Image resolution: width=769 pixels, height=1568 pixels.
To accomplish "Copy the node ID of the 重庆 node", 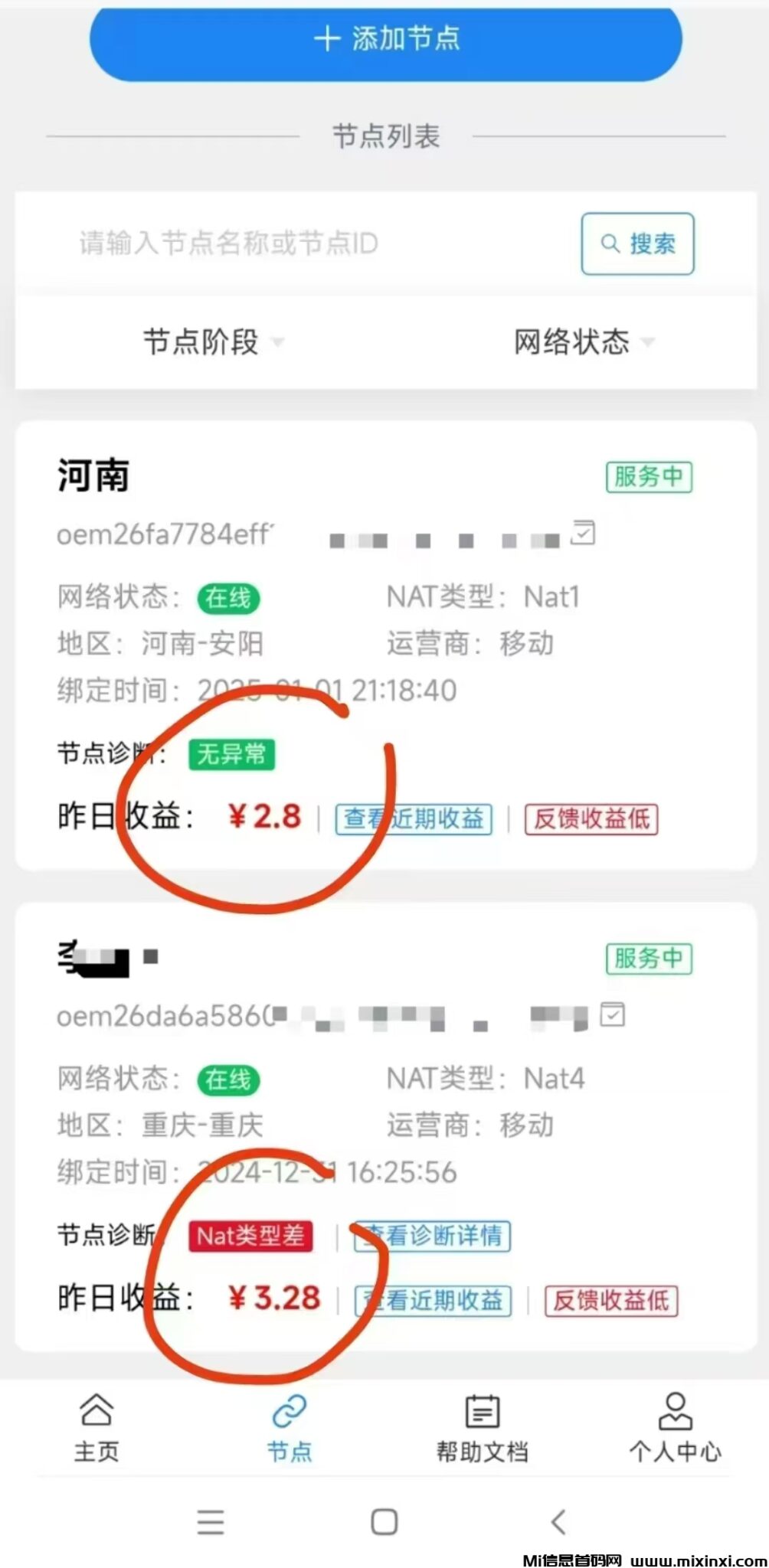I will [613, 1014].
